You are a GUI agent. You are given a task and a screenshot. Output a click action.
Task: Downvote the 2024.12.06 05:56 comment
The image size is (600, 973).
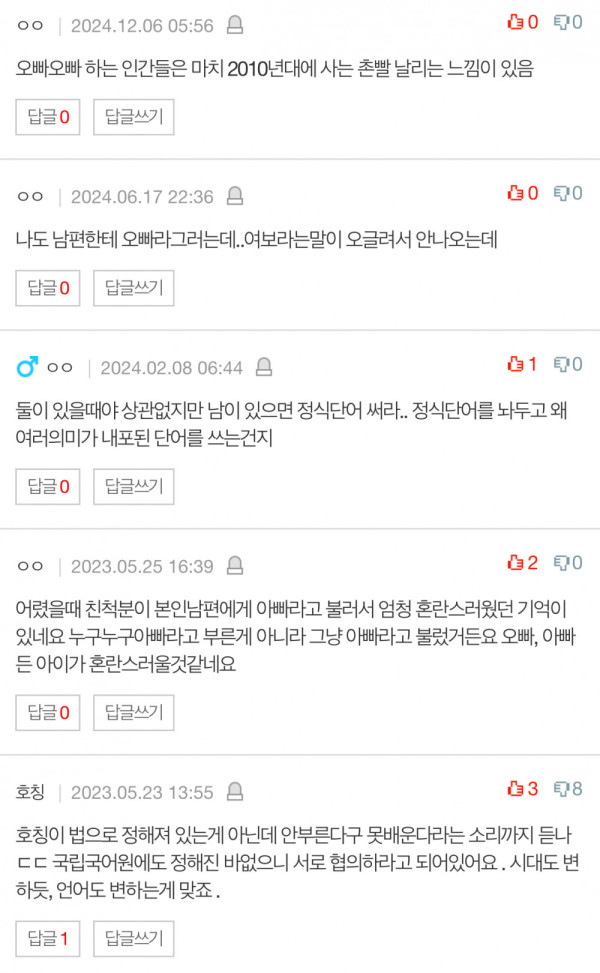point(568,22)
